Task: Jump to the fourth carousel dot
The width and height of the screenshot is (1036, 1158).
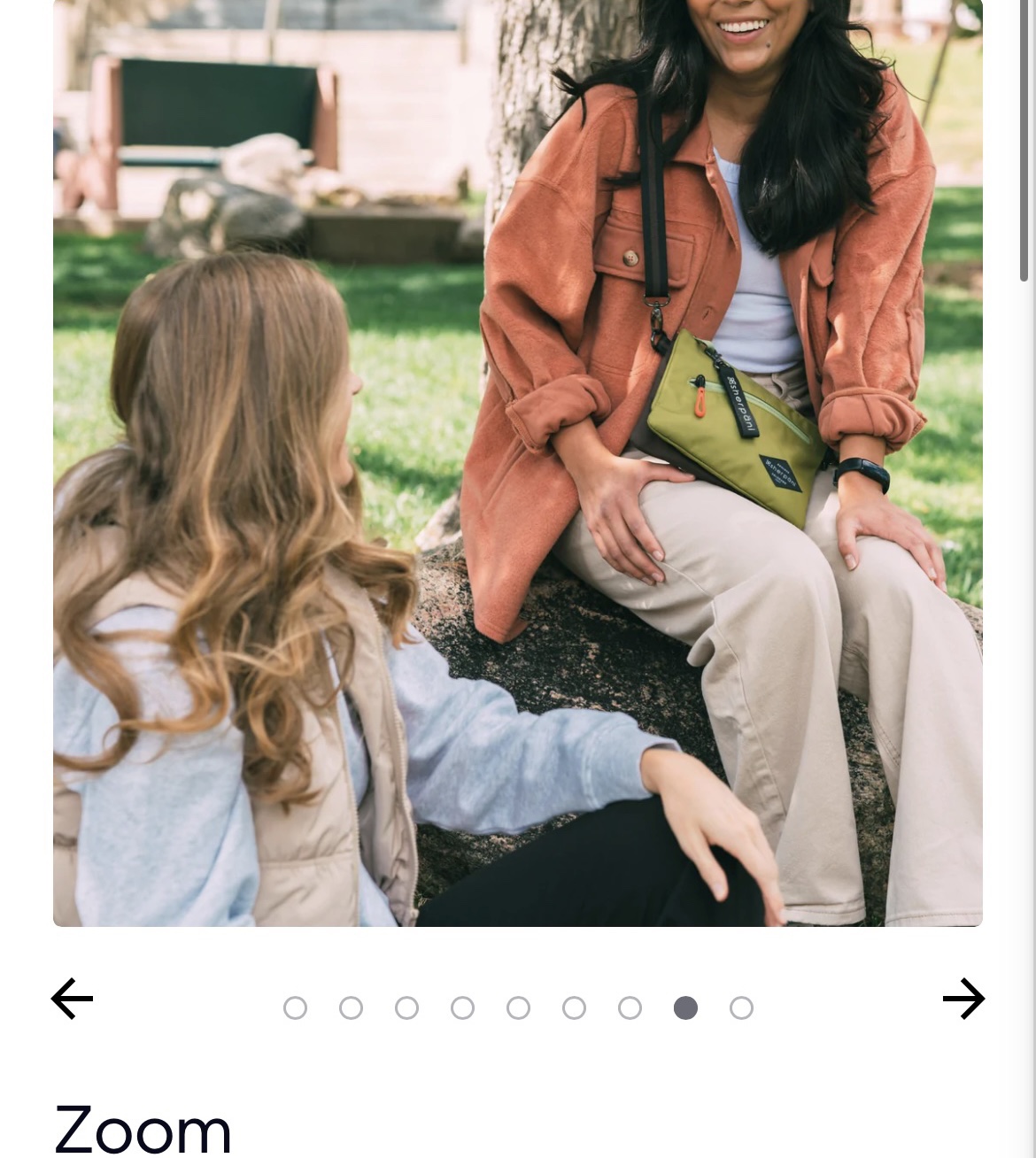Action: (462, 1008)
